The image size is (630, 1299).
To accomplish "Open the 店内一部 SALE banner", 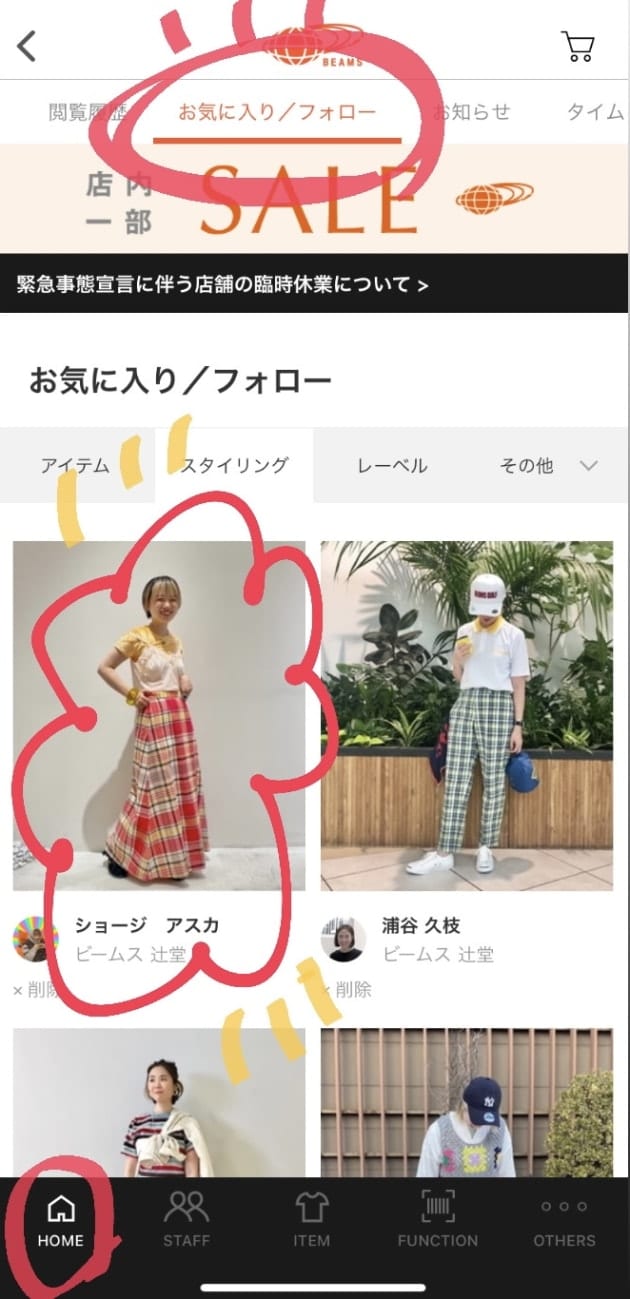I will point(314,198).
